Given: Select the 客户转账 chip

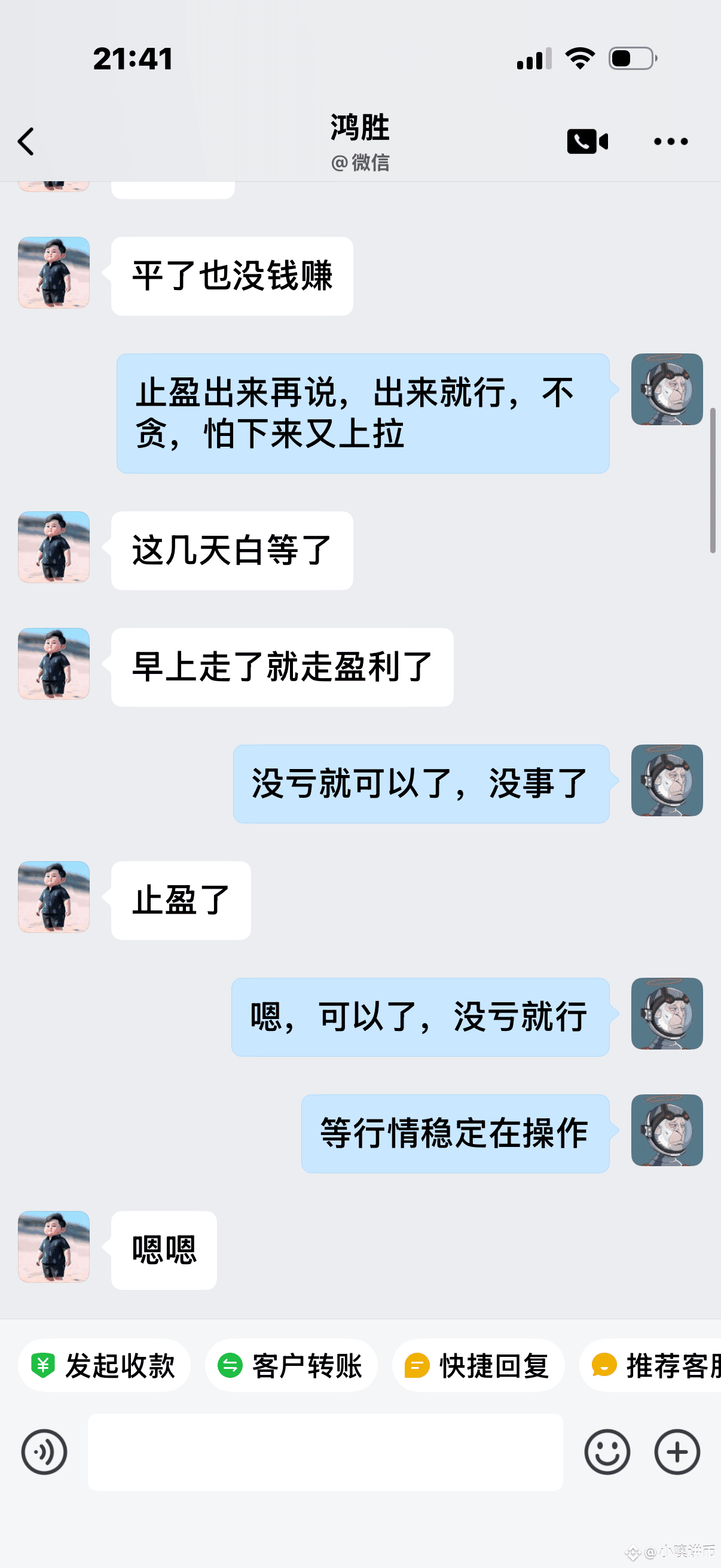Looking at the screenshot, I should click(291, 1365).
